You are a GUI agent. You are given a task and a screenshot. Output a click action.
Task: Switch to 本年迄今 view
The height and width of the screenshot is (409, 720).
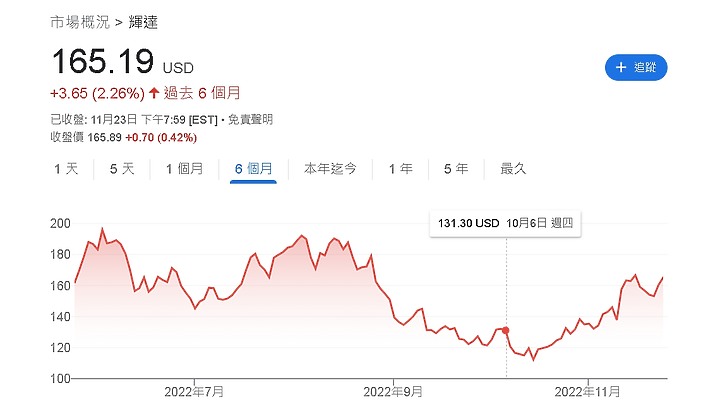coord(330,169)
